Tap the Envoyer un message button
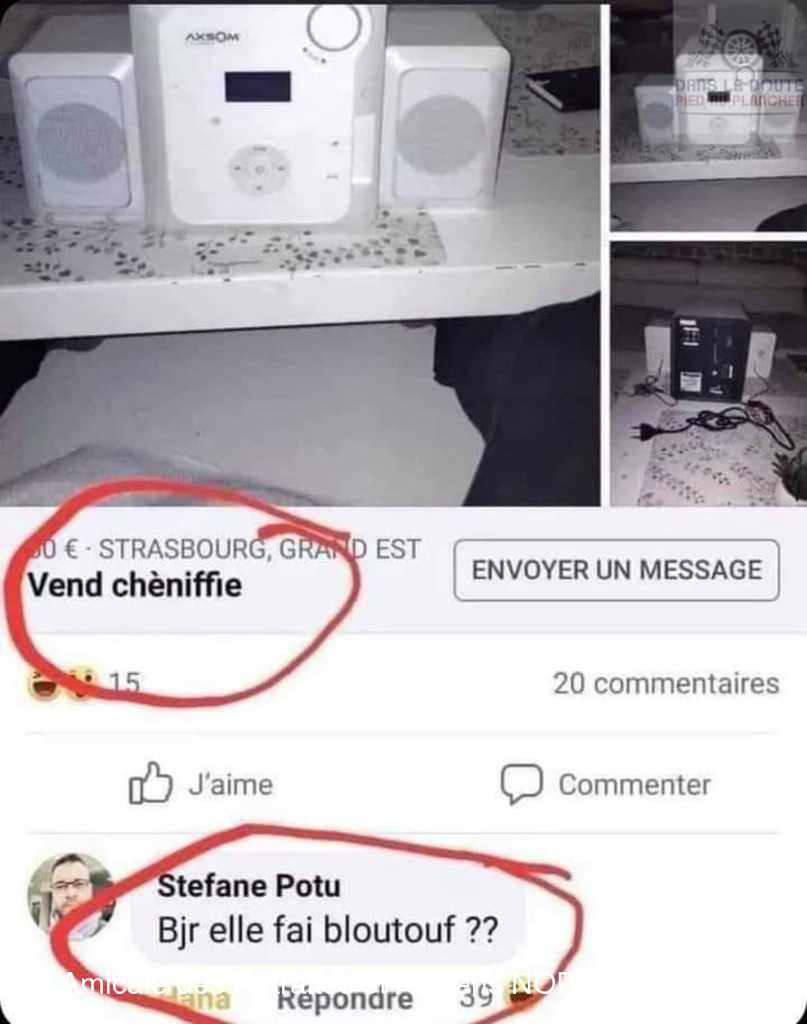This screenshot has height=1024, width=807. pos(616,570)
